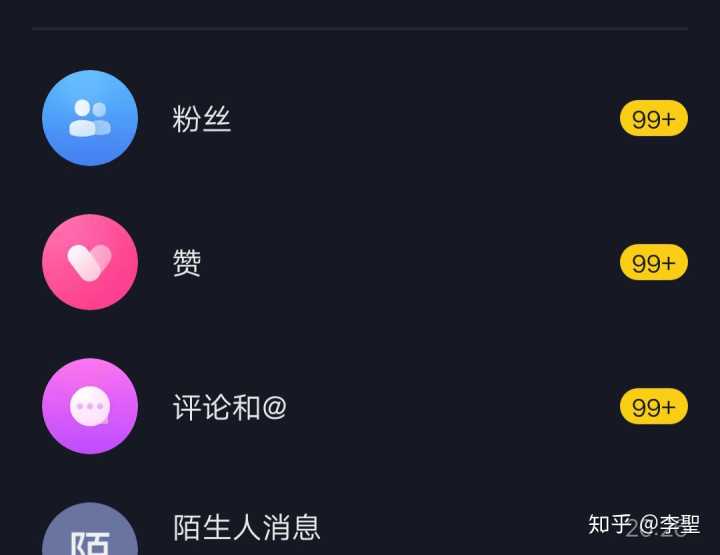Open 陌生人消息 messages
This screenshot has width=720, height=555.
[x=247, y=527]
